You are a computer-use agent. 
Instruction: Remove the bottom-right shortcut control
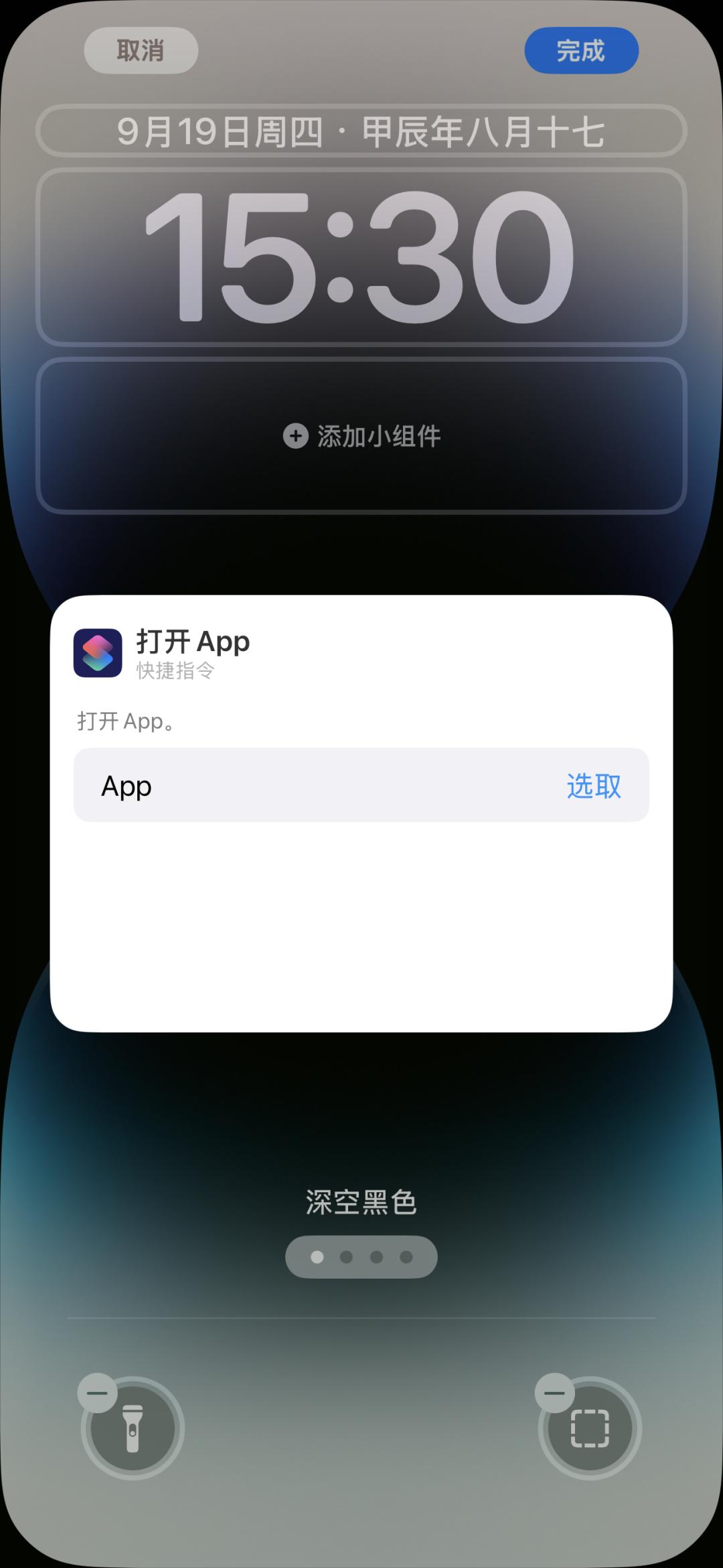pos(554,1393)
